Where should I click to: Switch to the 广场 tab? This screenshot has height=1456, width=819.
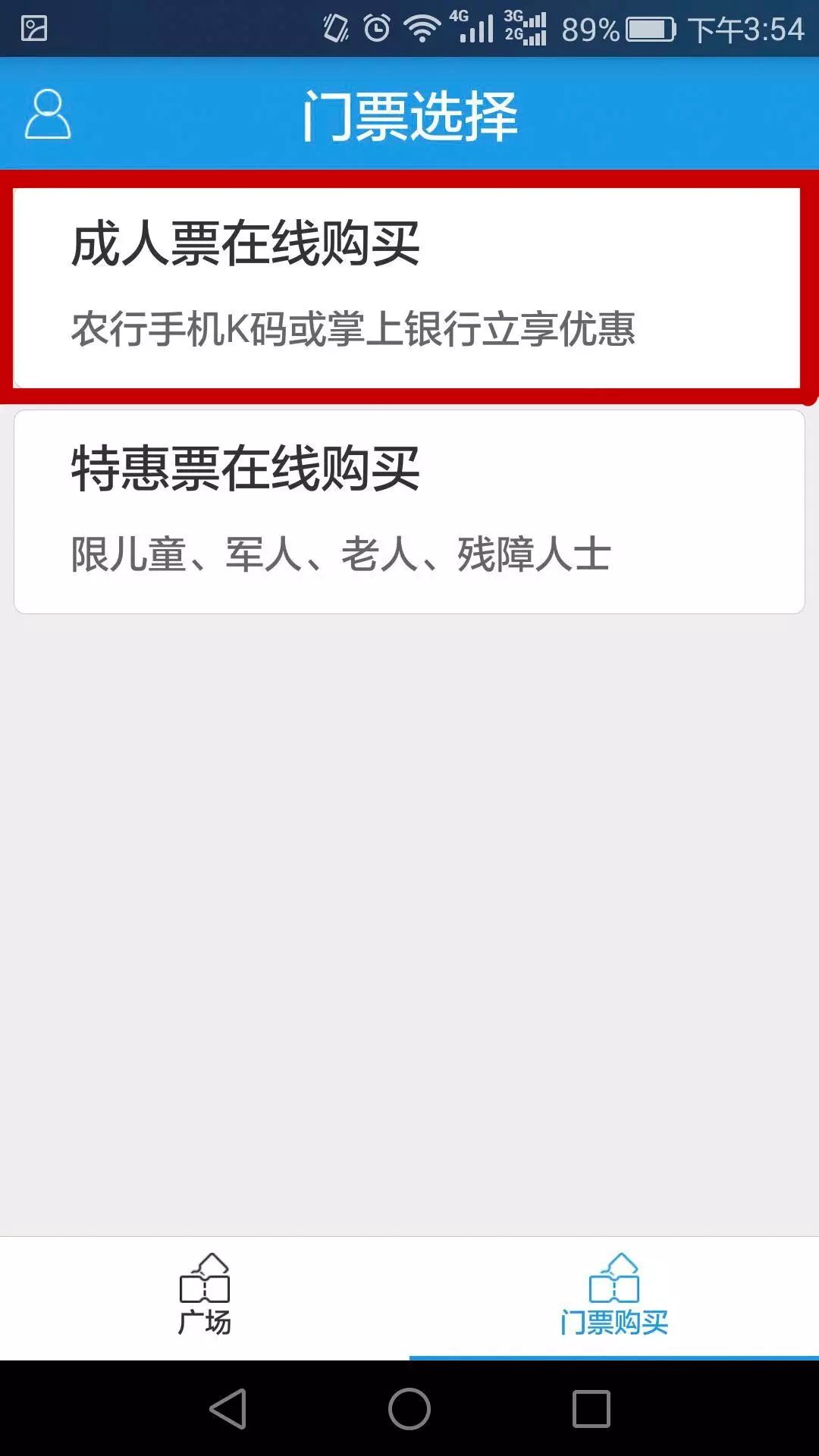[x=205, y=1295]
